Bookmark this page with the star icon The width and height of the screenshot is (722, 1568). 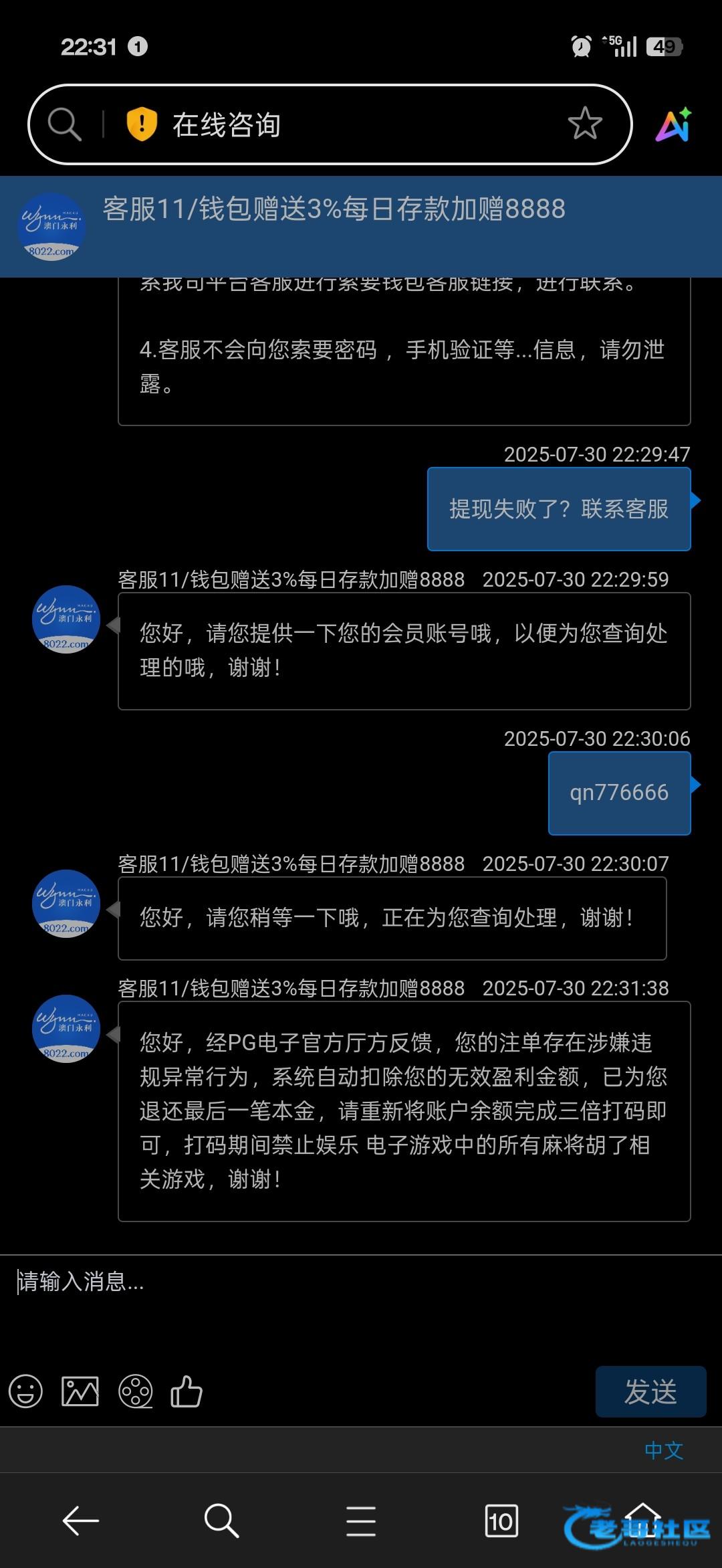tap(585, 124)
